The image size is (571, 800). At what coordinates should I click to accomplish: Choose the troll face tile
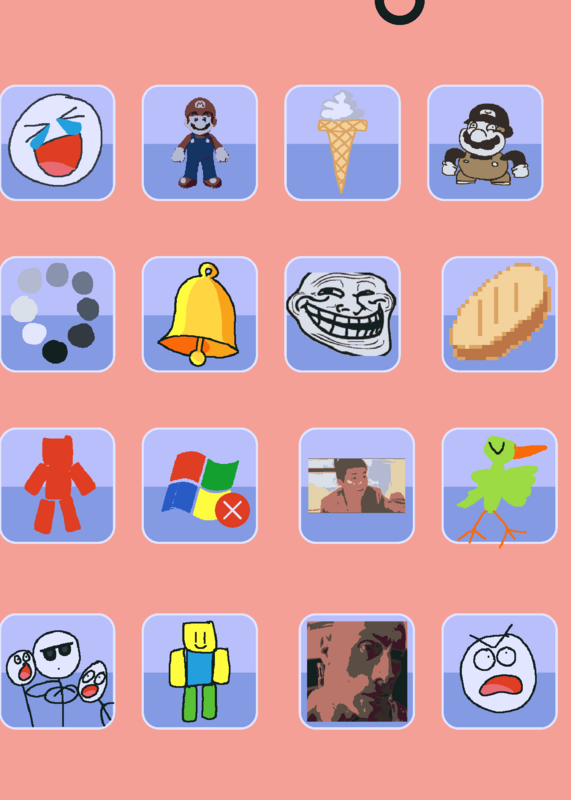(342, 314)
